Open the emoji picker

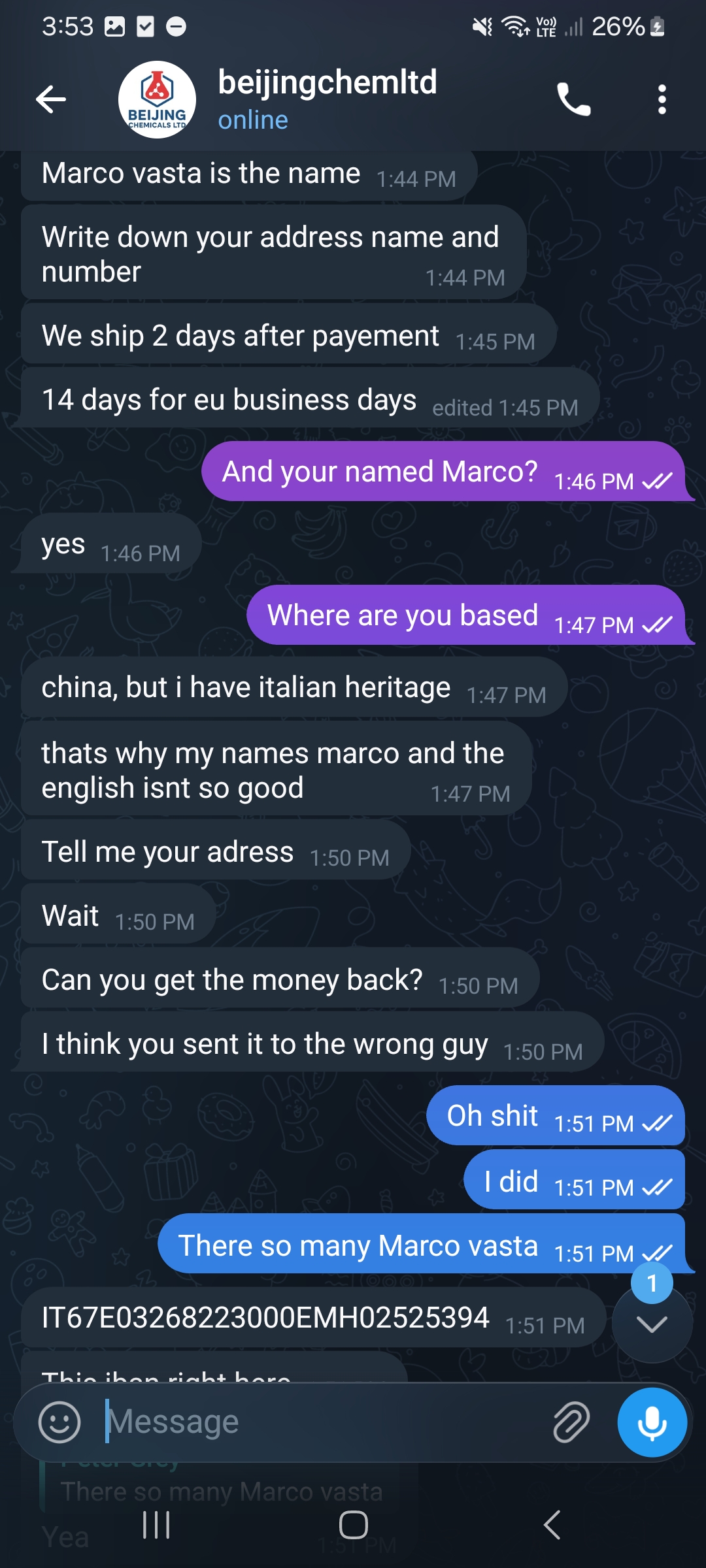coord(59,1422)
